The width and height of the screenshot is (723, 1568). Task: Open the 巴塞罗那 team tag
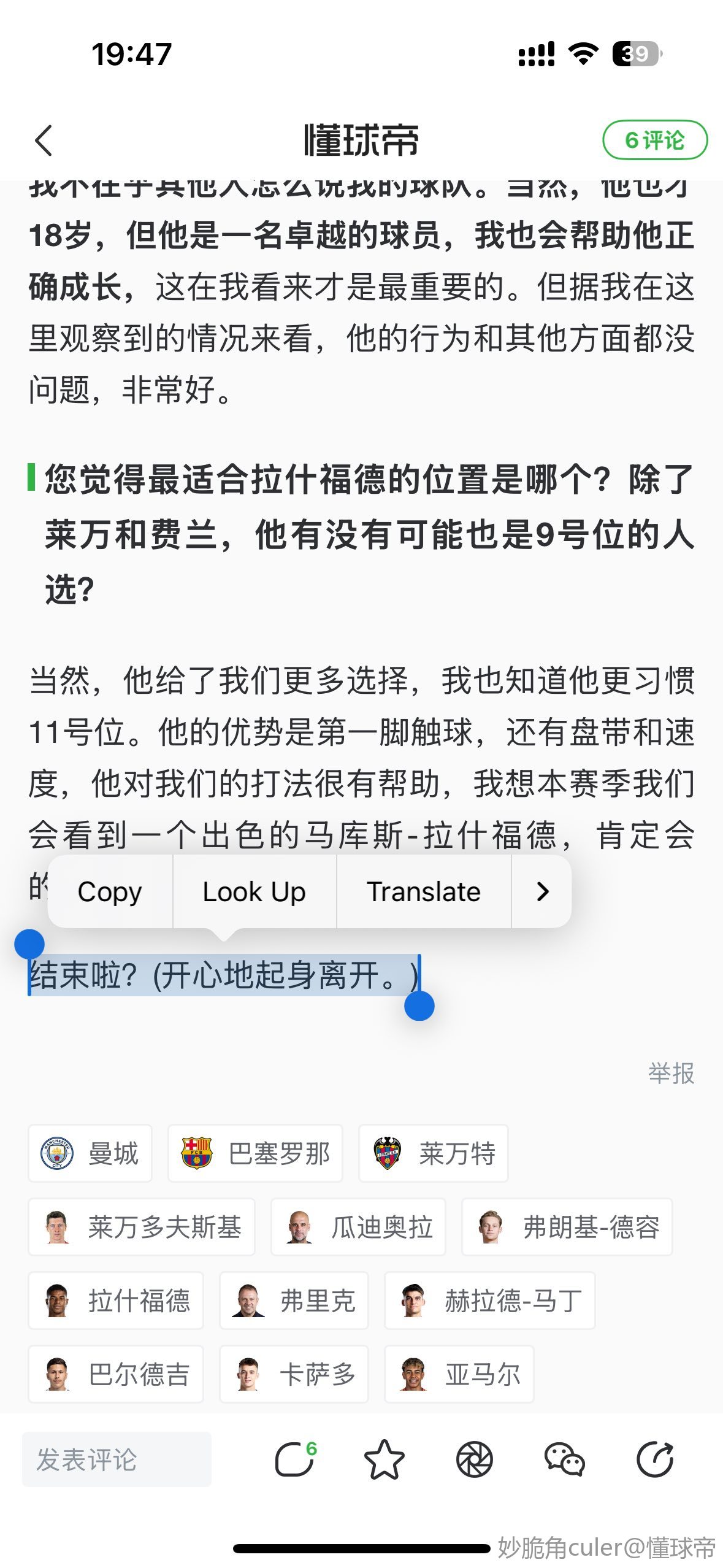coord(255,1153)
